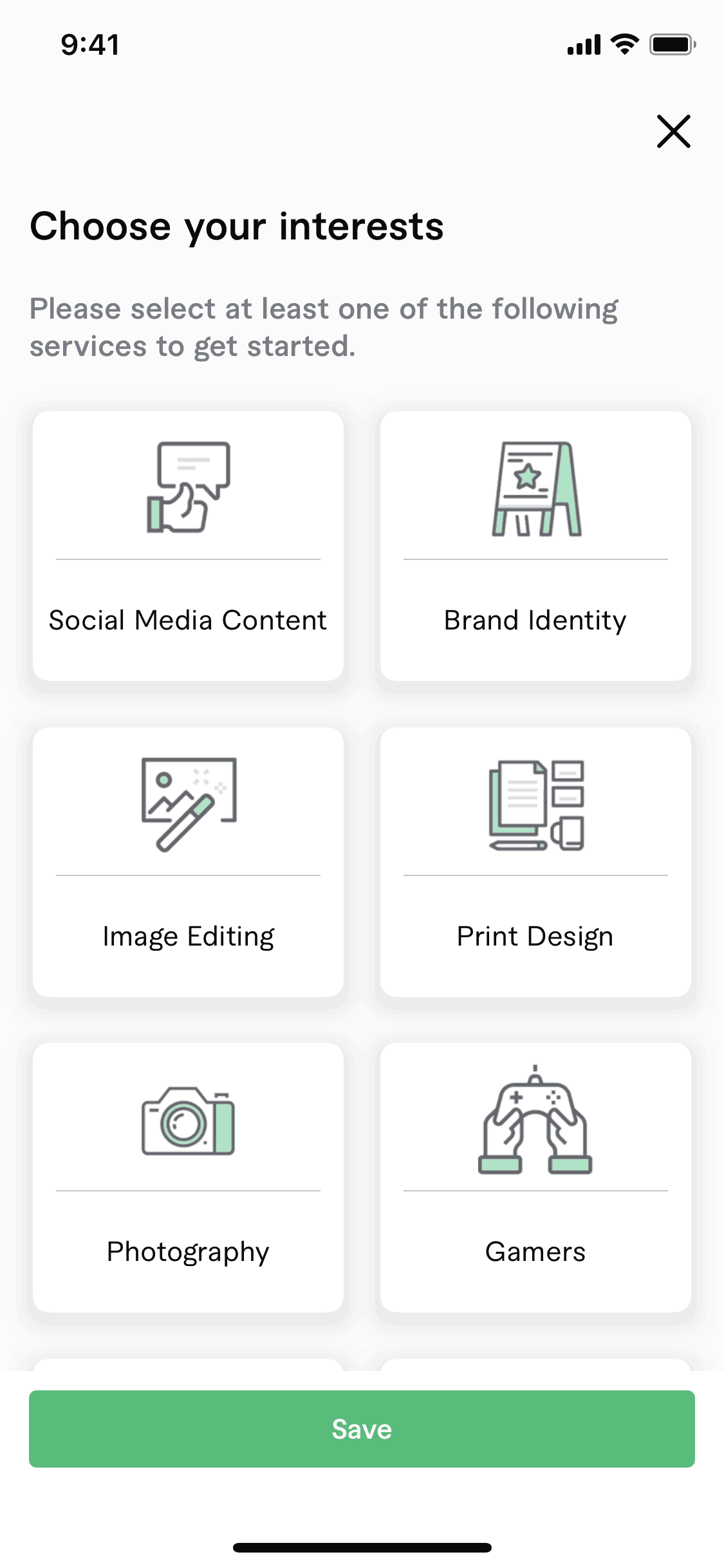
Task: Pick the Image Editing card
Action: tap(188, 862)
